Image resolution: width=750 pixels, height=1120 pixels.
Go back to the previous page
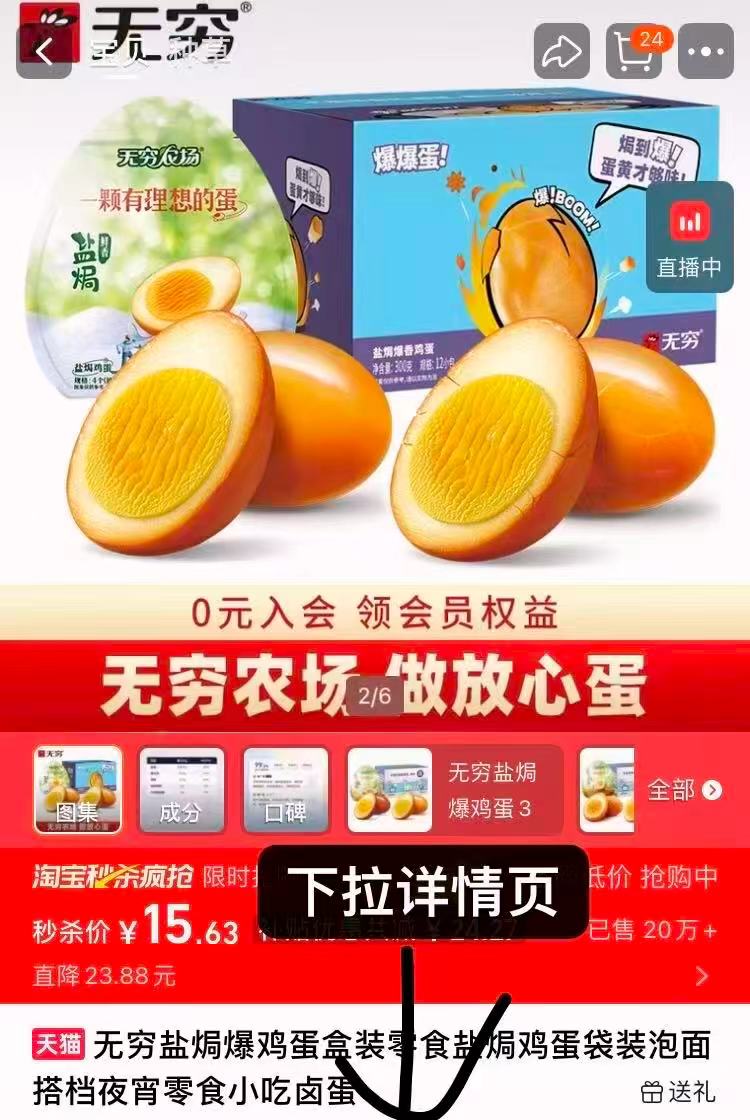tap(44, 52)
